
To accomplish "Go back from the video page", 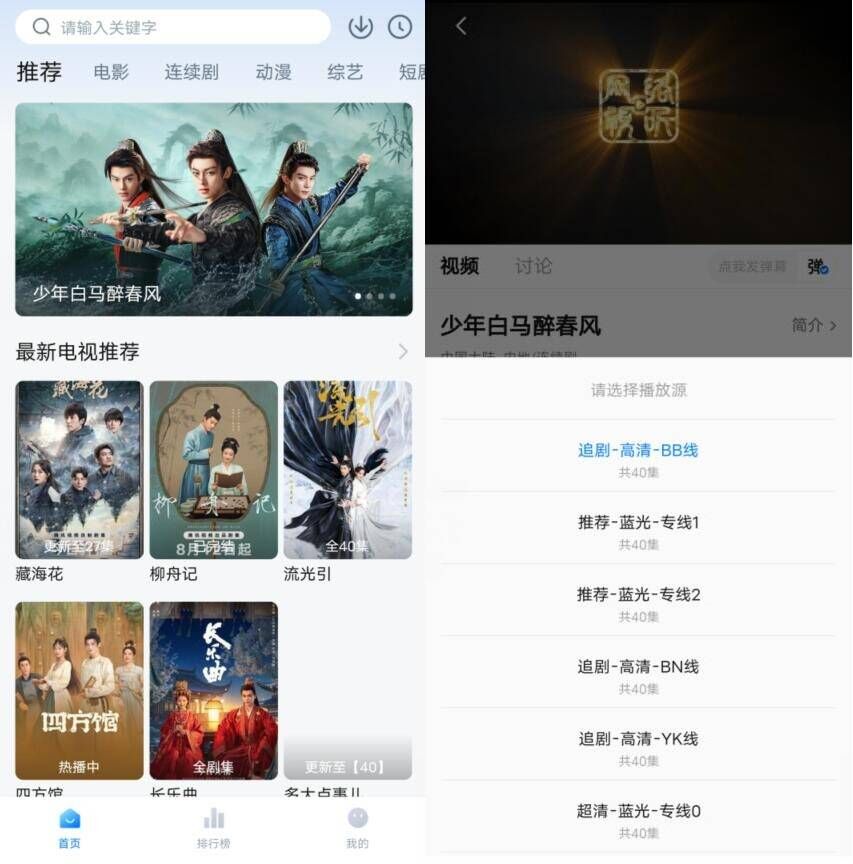I will [461, 27].
